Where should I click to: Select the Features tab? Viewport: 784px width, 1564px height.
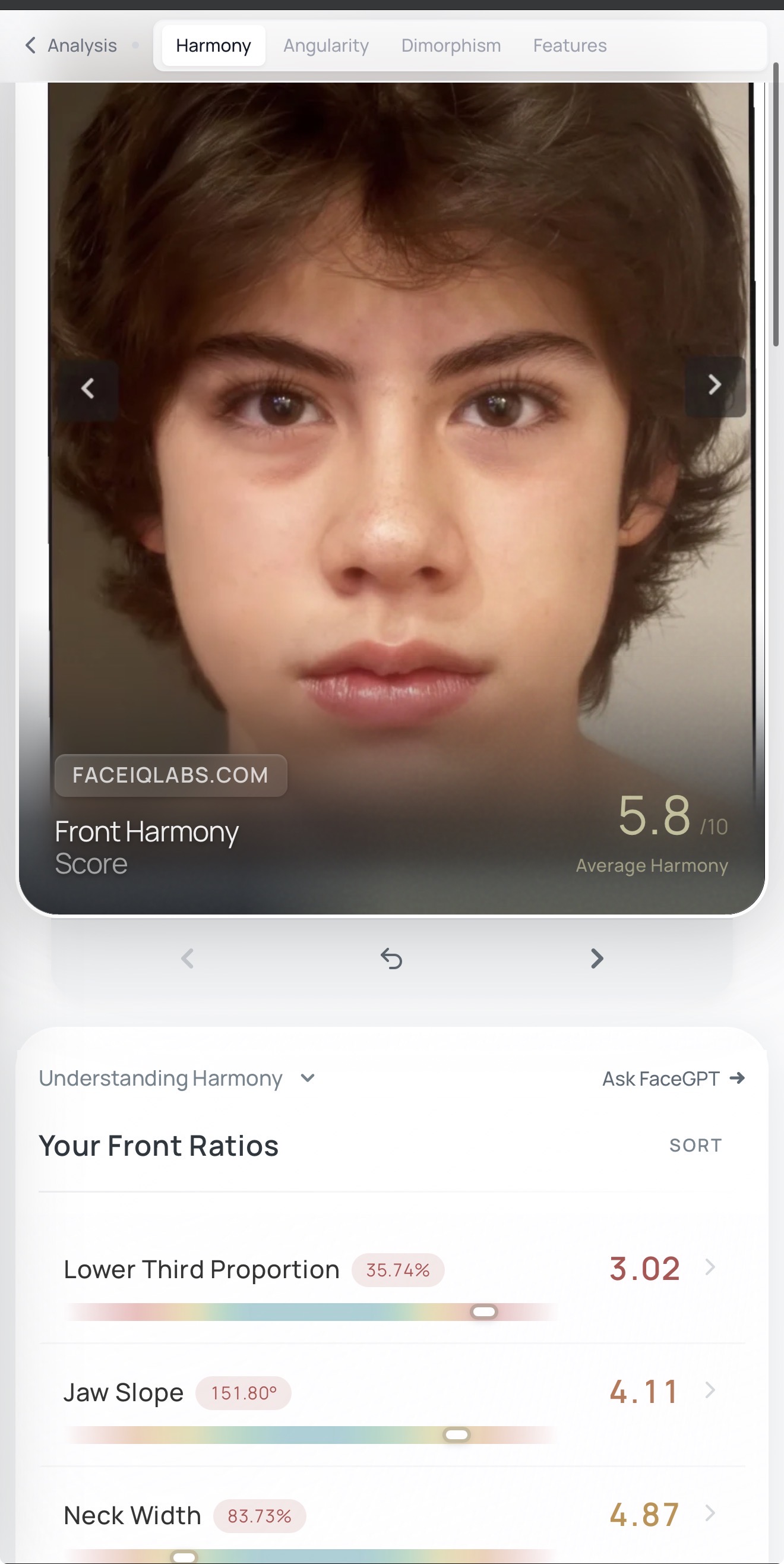(569, 46)
